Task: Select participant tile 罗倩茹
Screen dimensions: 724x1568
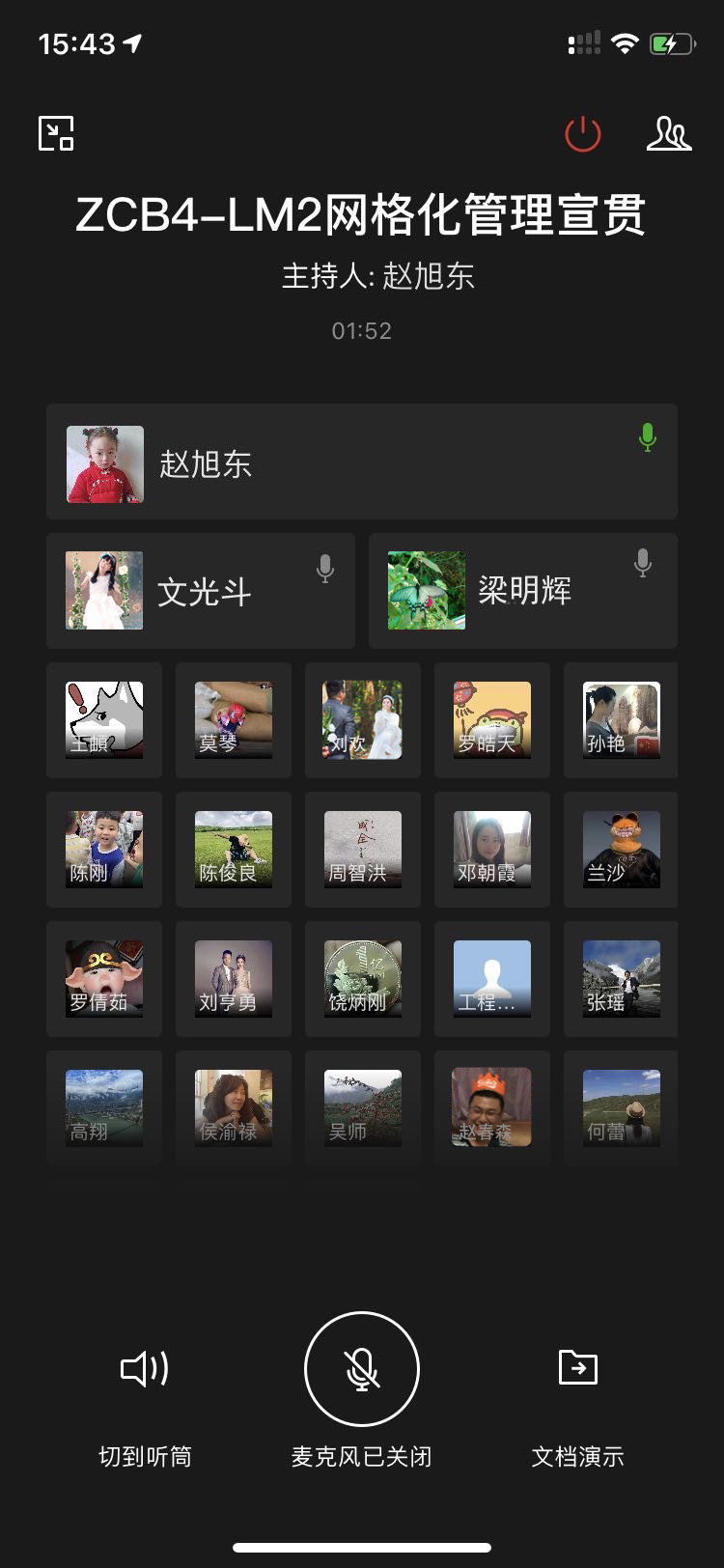Action: pos(104,979)
